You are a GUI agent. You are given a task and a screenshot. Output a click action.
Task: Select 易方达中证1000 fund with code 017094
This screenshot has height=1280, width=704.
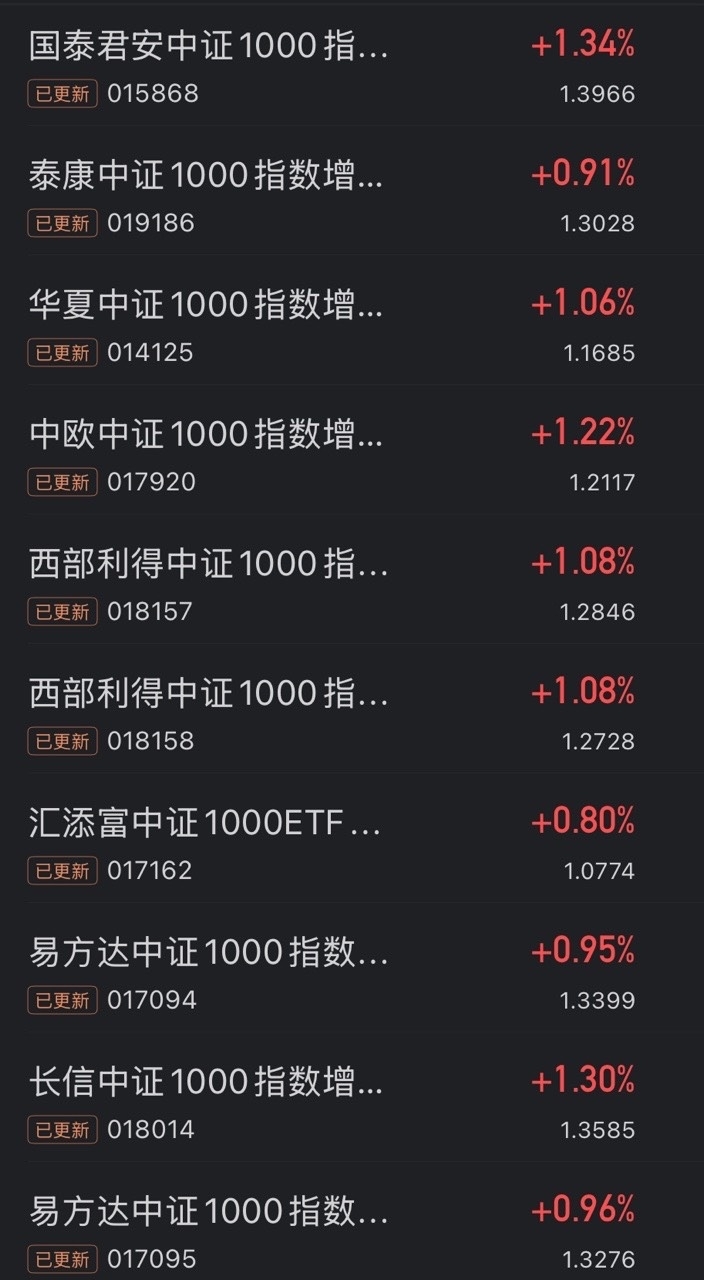tap(352, 968)
